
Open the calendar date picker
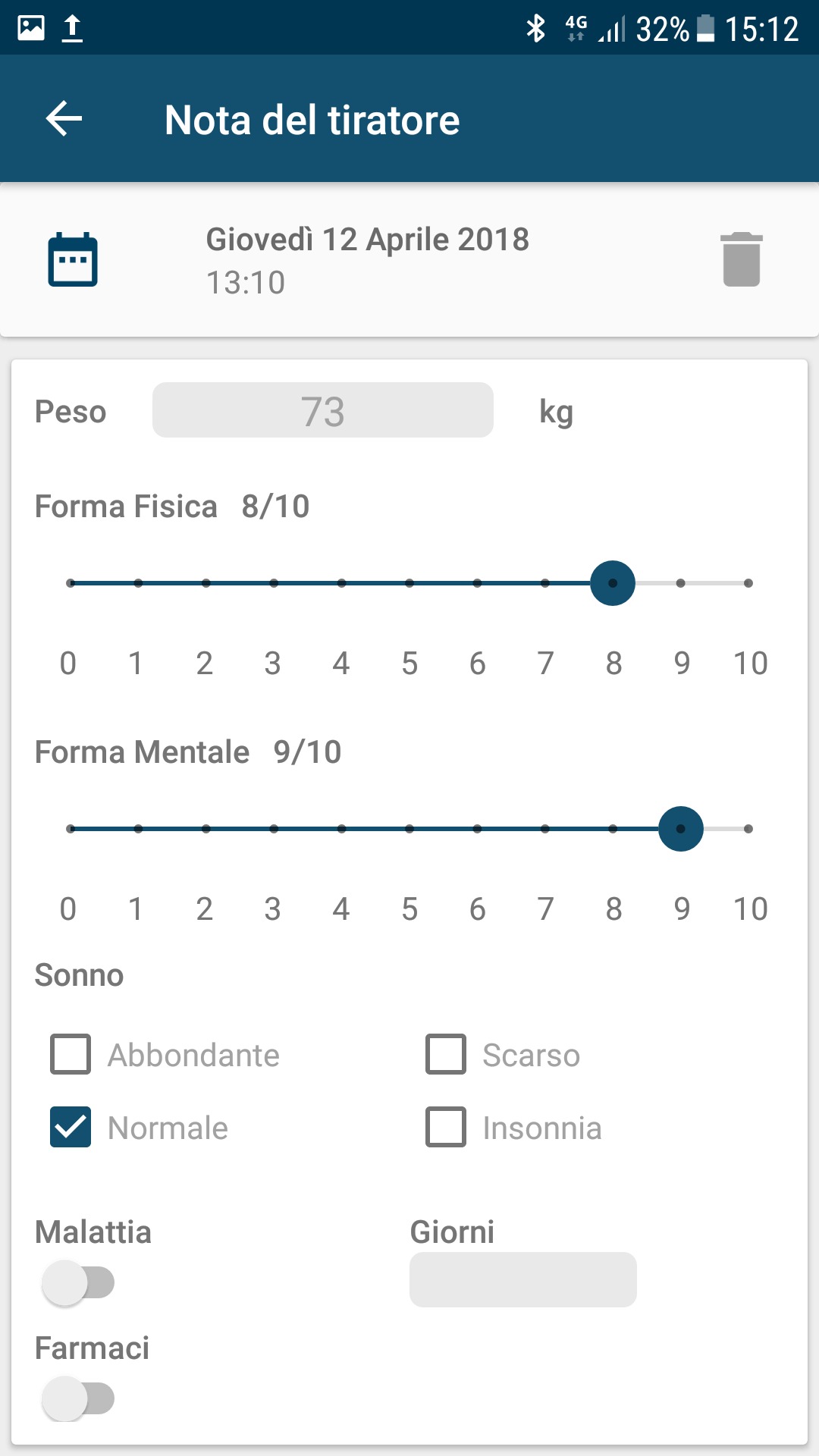coord(73,259)
